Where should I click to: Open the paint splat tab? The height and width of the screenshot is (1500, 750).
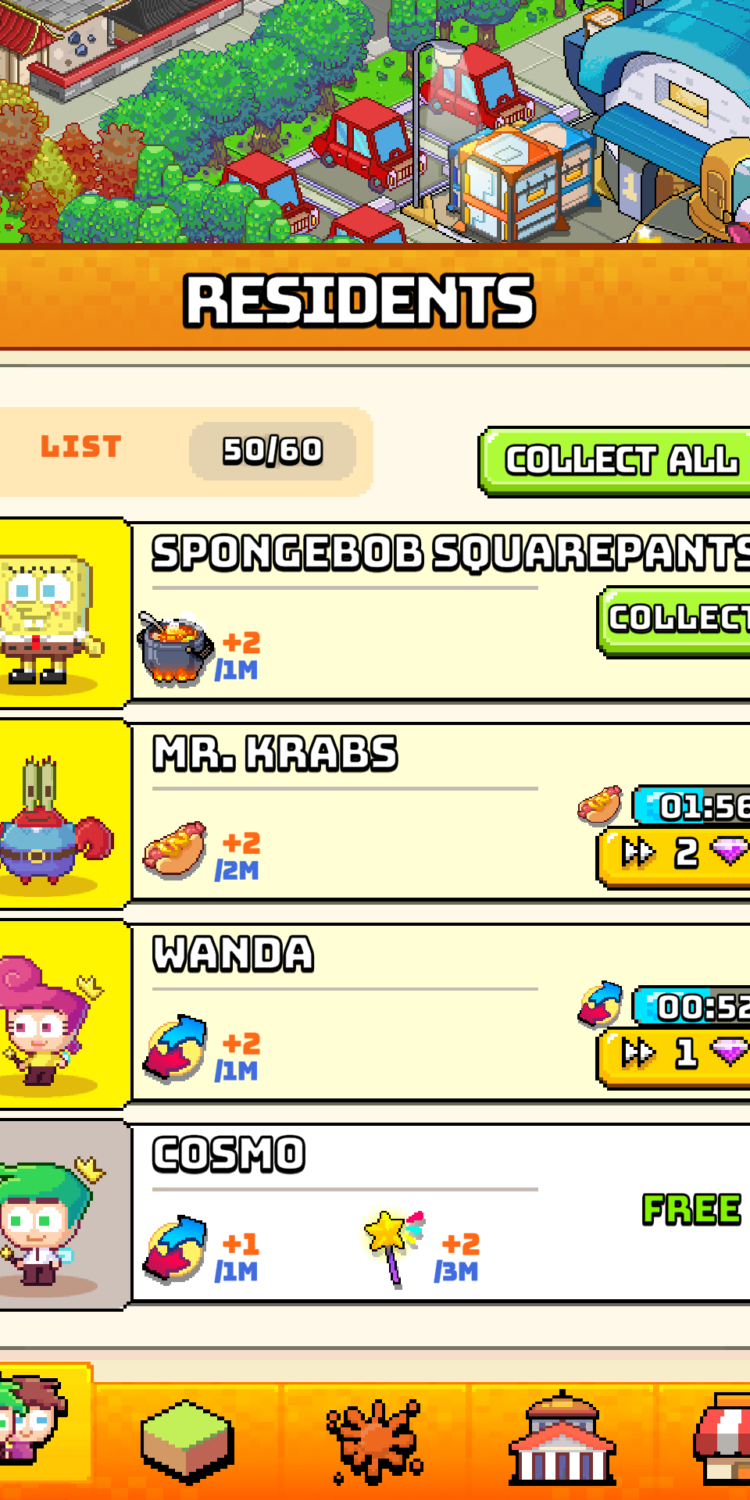pos(374,1438)
